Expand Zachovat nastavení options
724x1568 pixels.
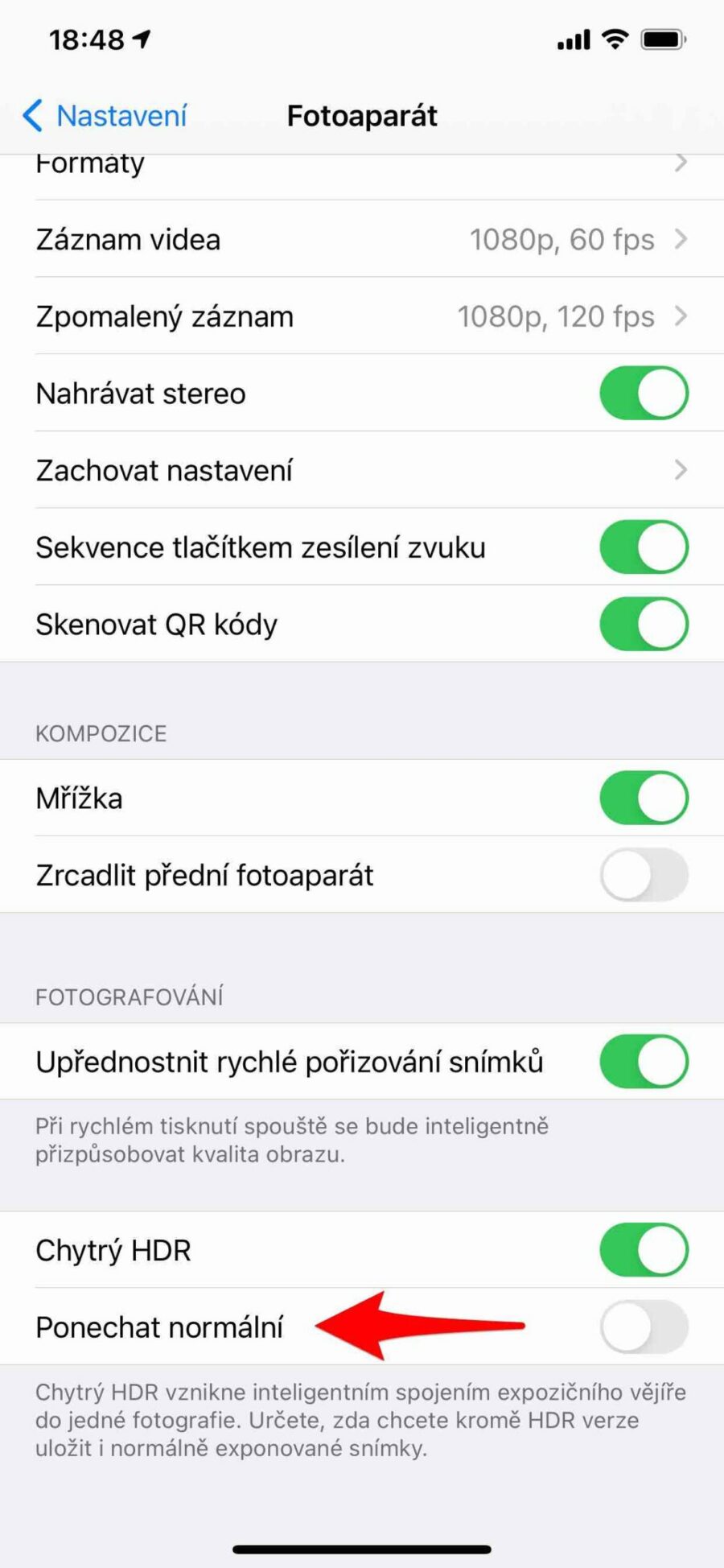point(680,470)
